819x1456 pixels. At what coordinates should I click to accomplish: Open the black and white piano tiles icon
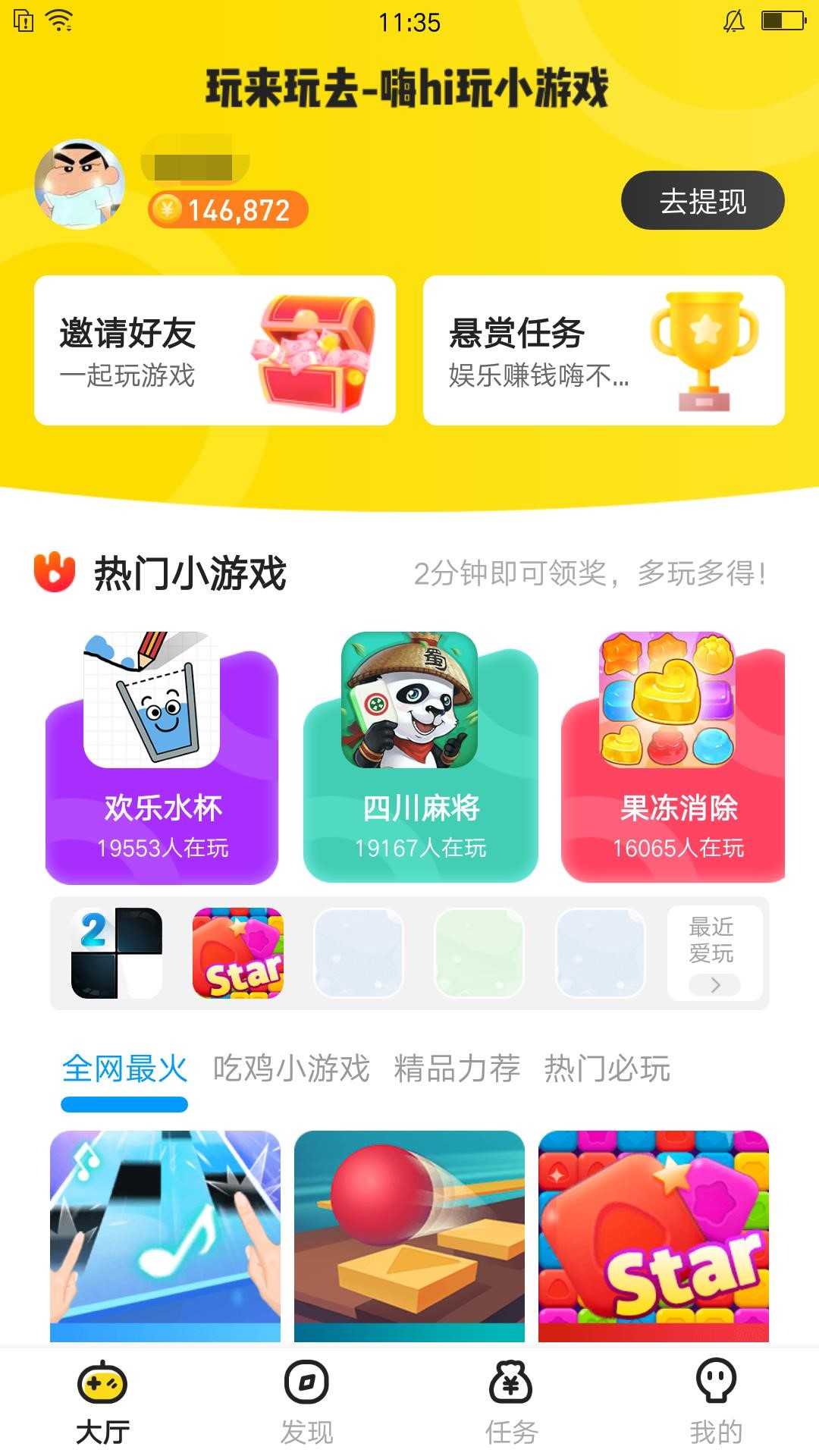(x=117, y=953)
